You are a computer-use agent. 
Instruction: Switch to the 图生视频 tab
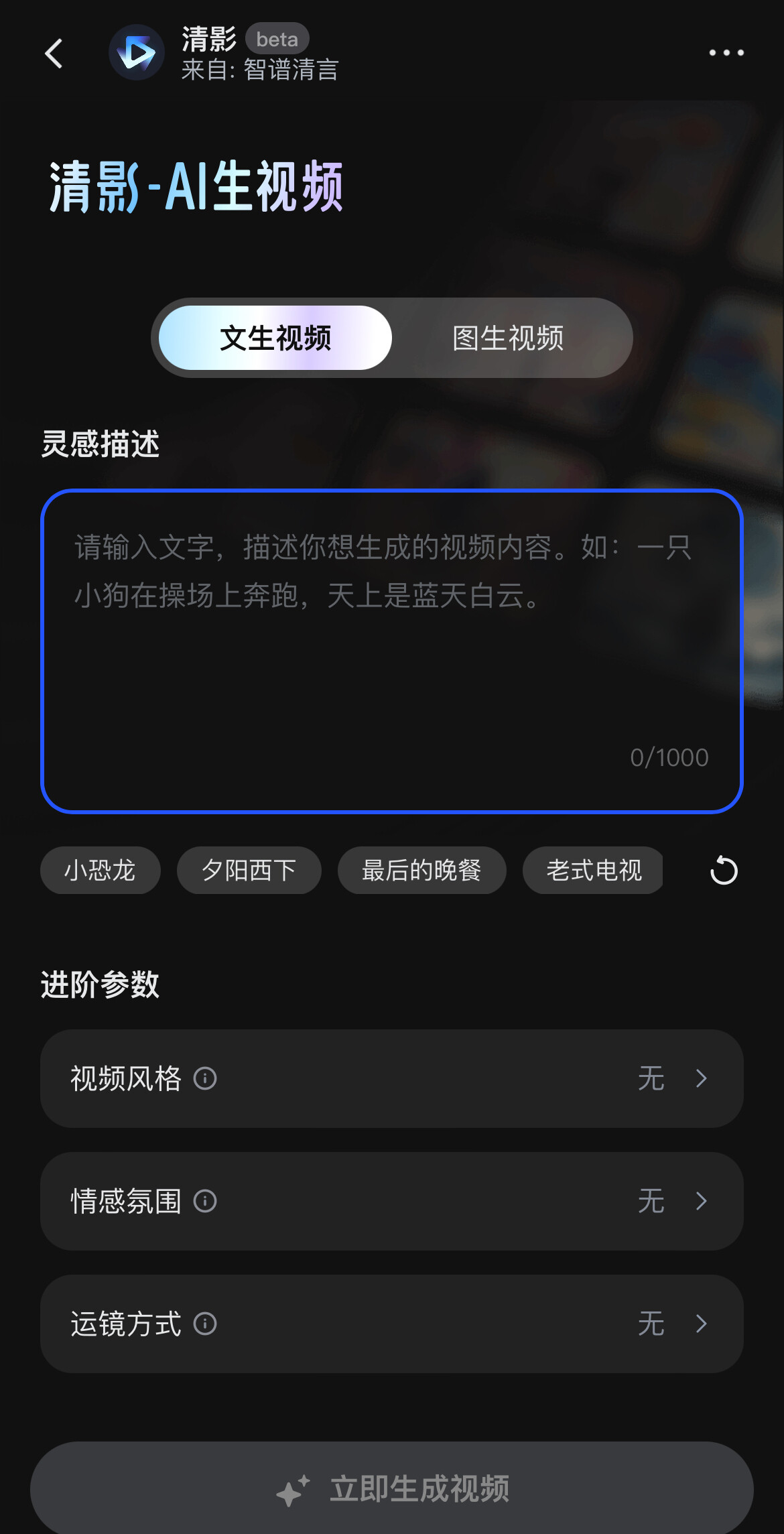coord(508,338)
